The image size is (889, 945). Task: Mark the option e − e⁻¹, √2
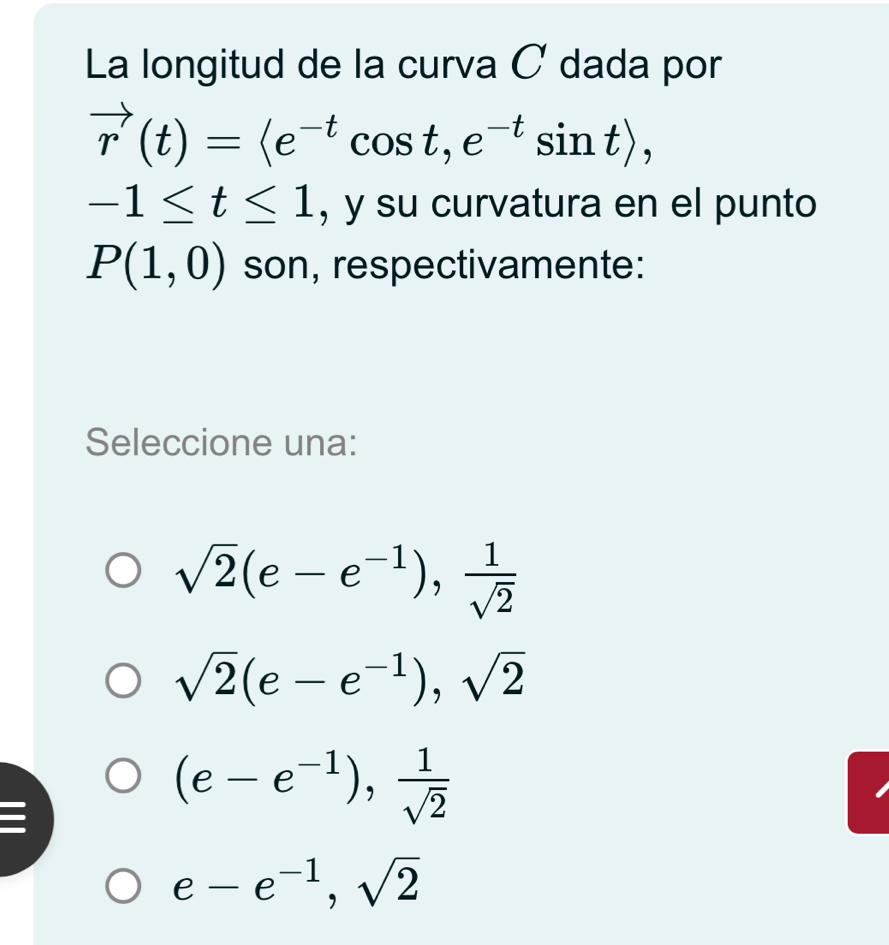coord(125,883)
